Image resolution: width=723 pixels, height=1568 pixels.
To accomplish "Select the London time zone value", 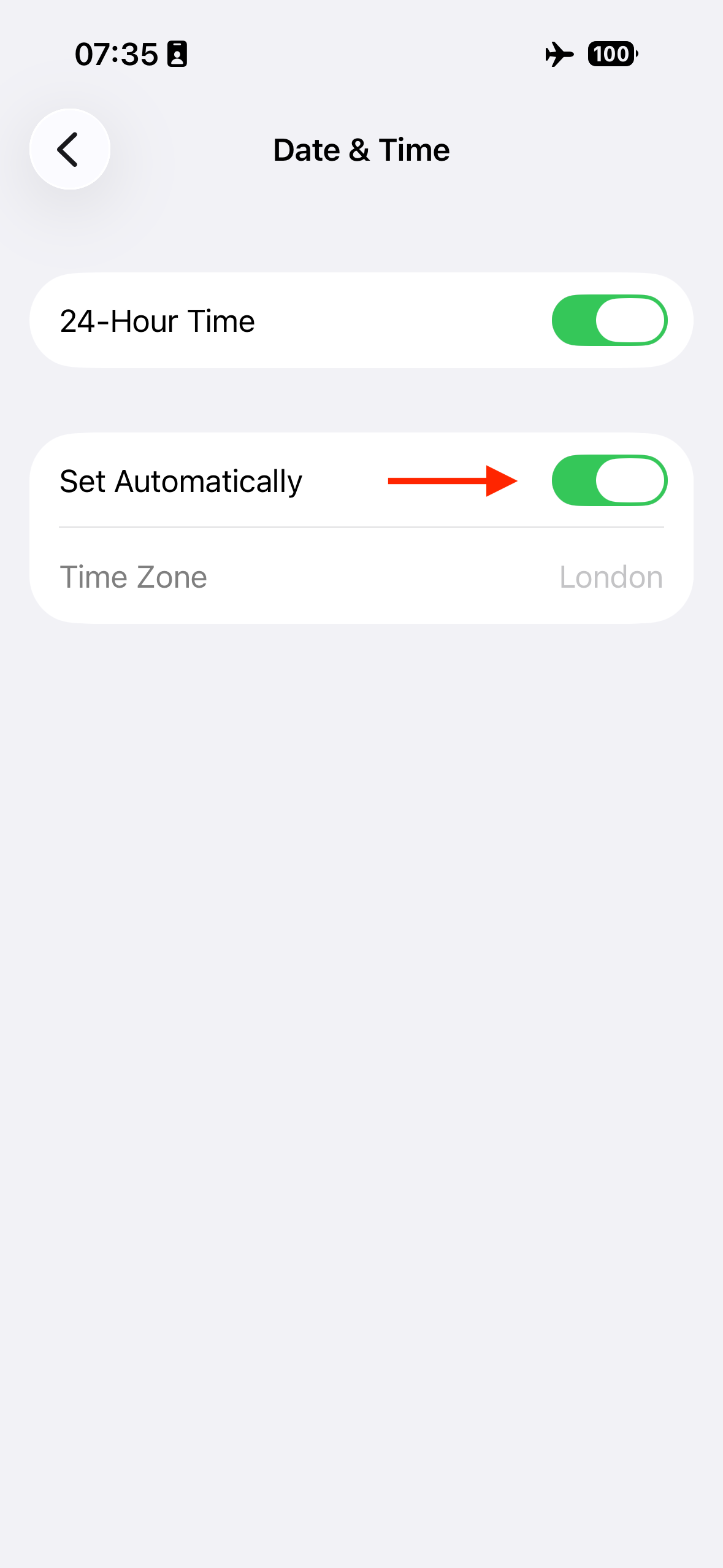I will tap(610, 576).
